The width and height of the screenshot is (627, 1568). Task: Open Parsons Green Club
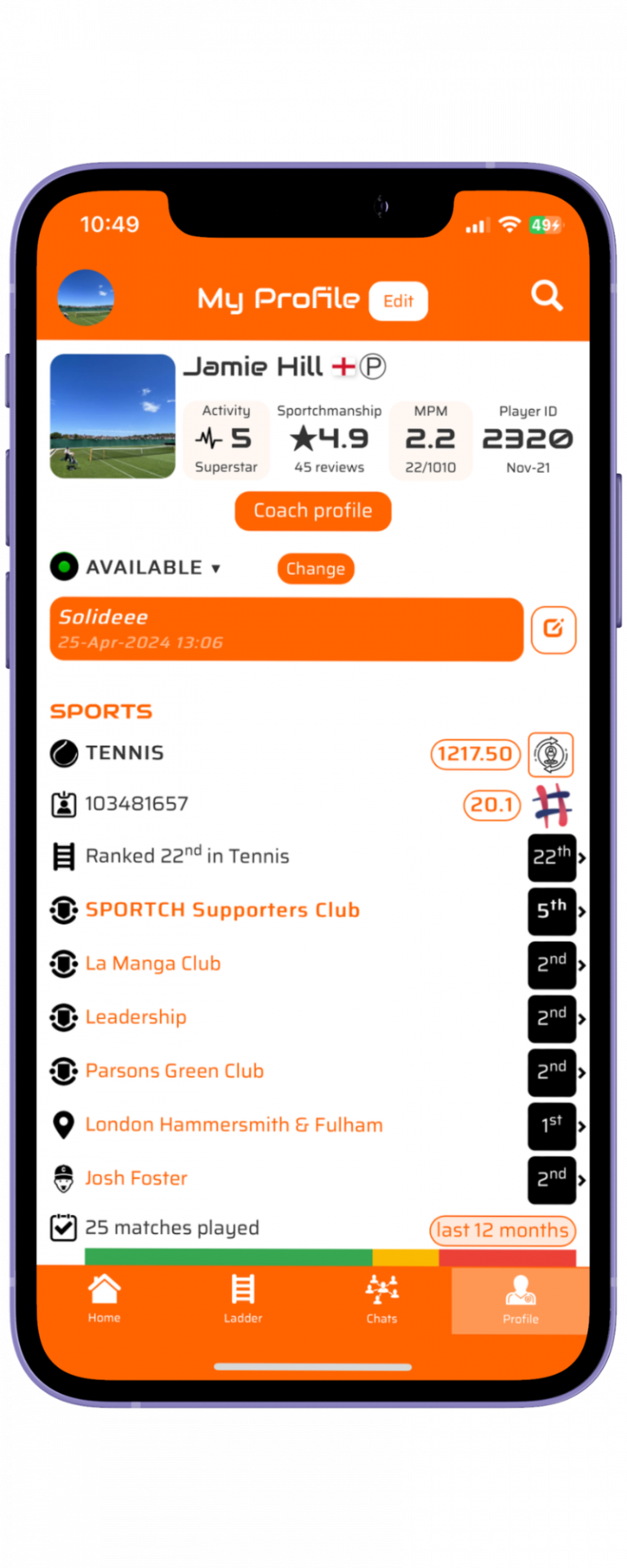pos(174,1071)
